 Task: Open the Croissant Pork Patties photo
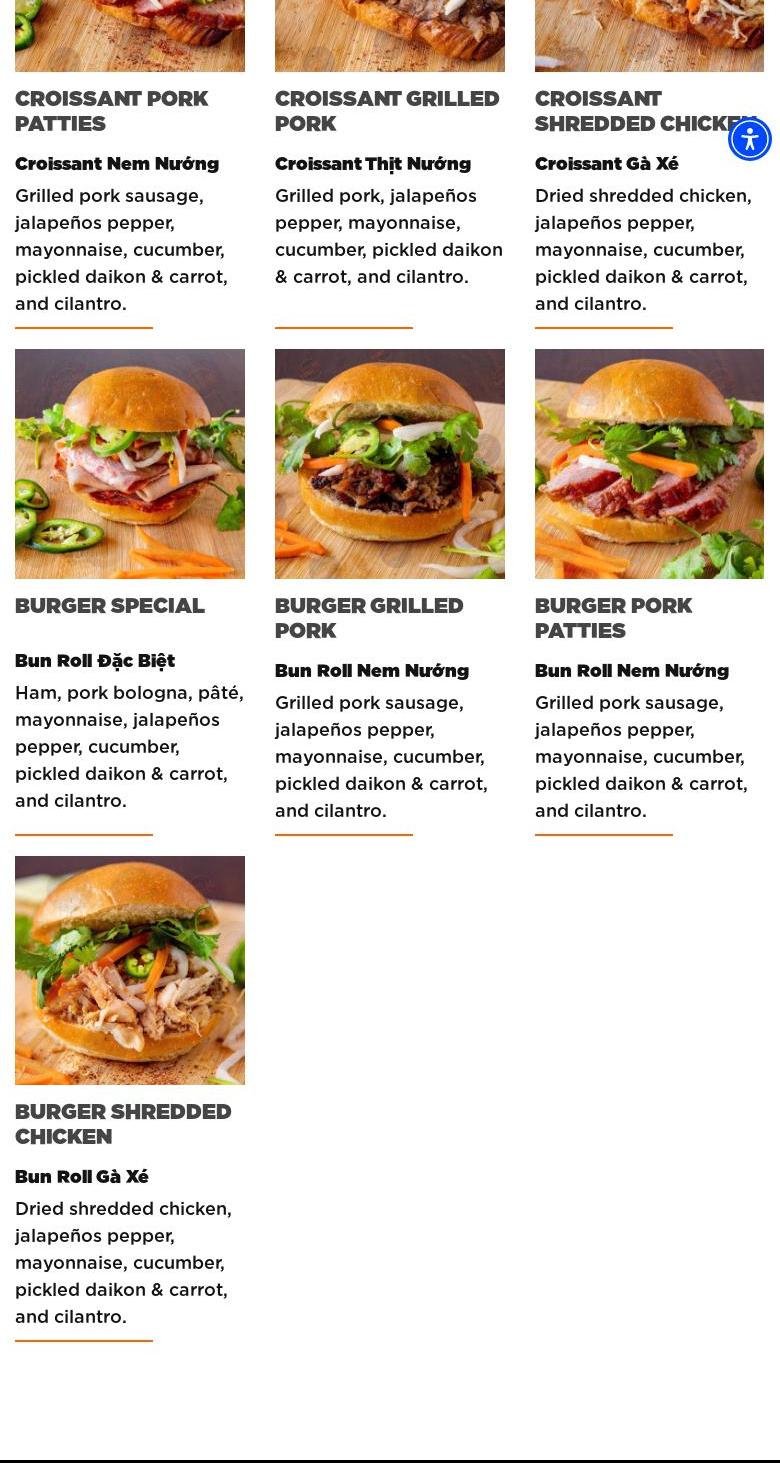(130, 36)
